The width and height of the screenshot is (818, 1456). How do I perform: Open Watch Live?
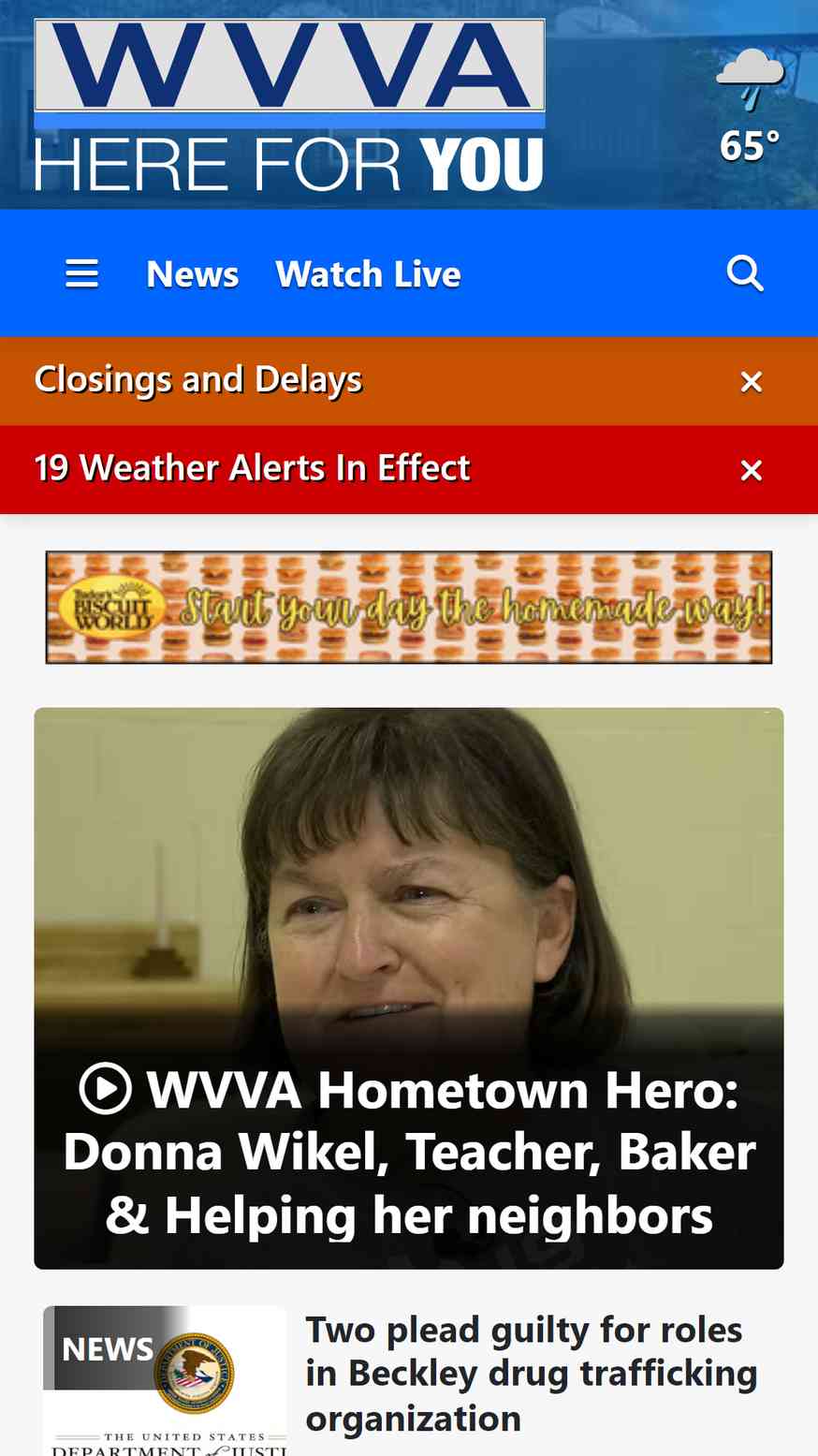(x=368, y=274)
